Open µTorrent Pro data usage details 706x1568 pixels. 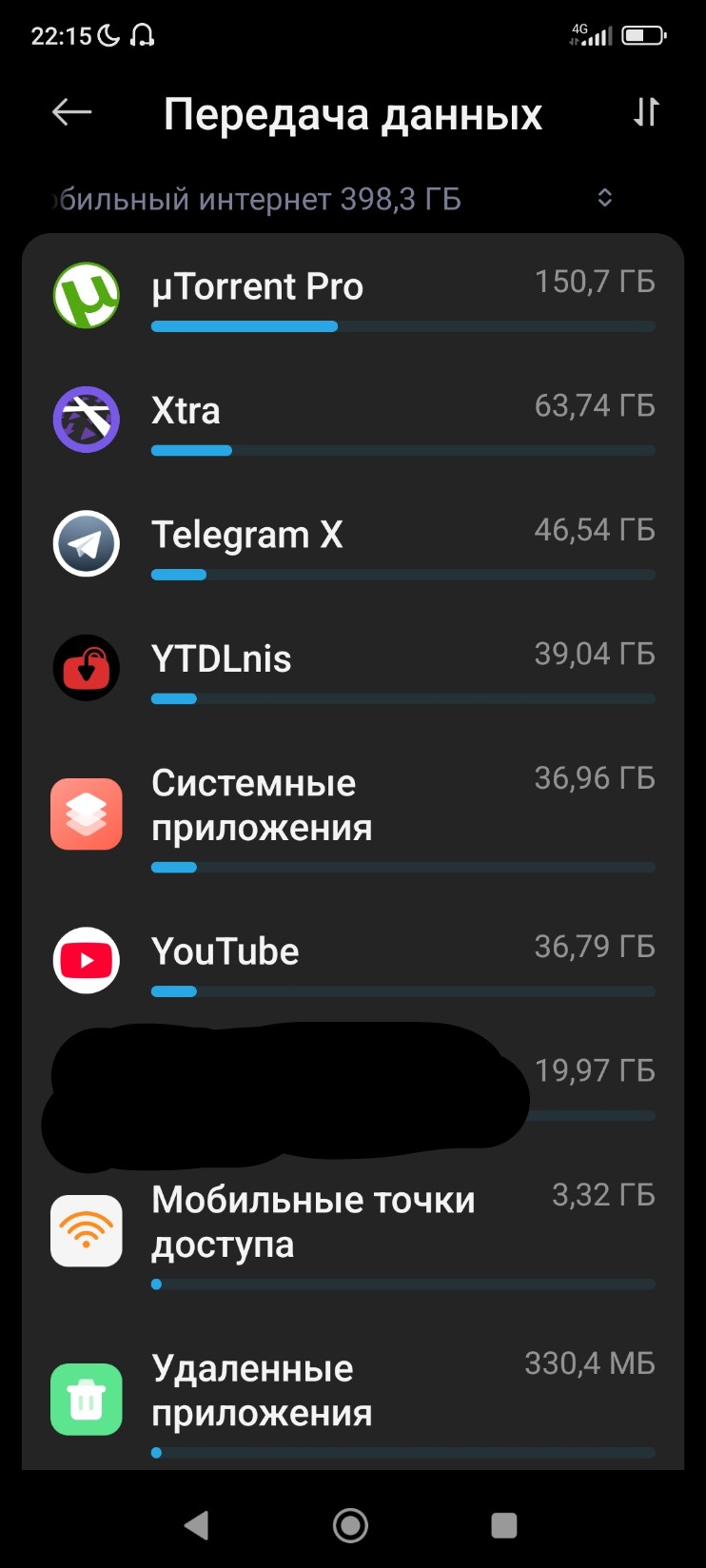(x=352, y=296)
